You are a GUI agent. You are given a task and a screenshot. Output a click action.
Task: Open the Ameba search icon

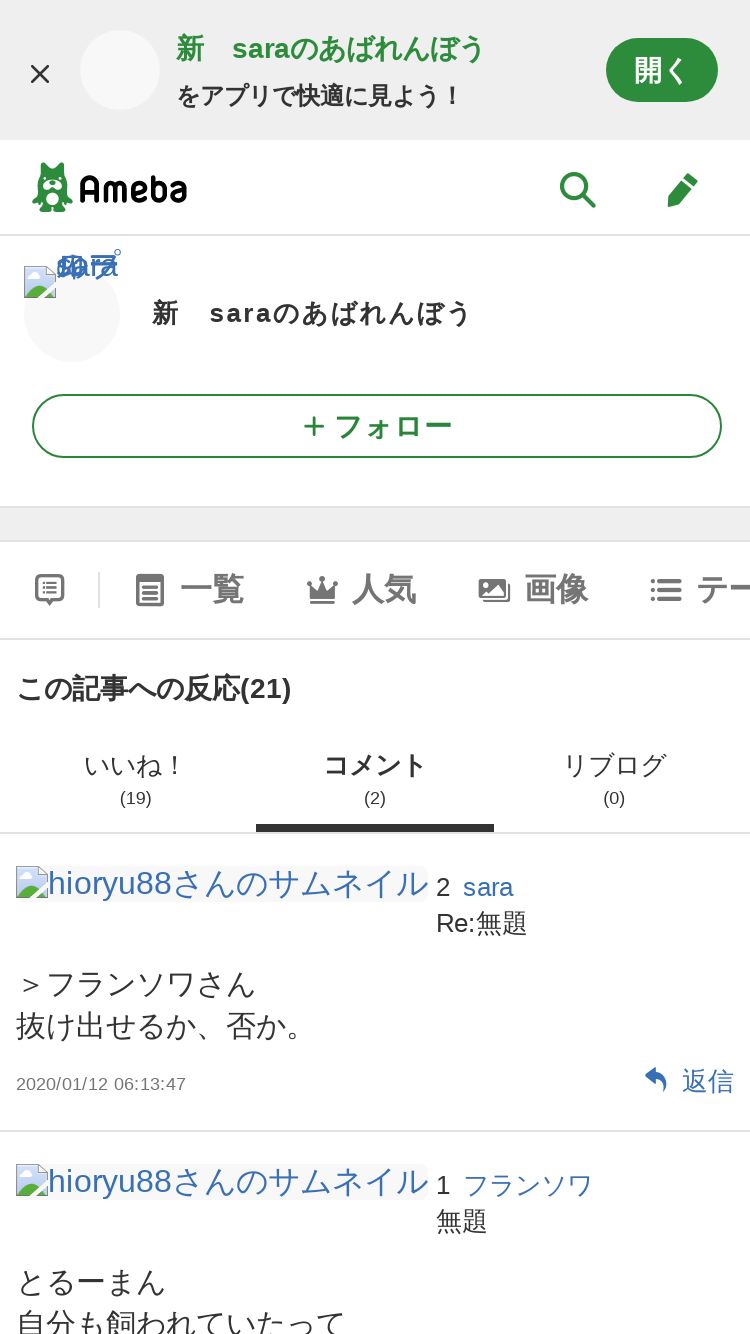click(x=577, y=188)
